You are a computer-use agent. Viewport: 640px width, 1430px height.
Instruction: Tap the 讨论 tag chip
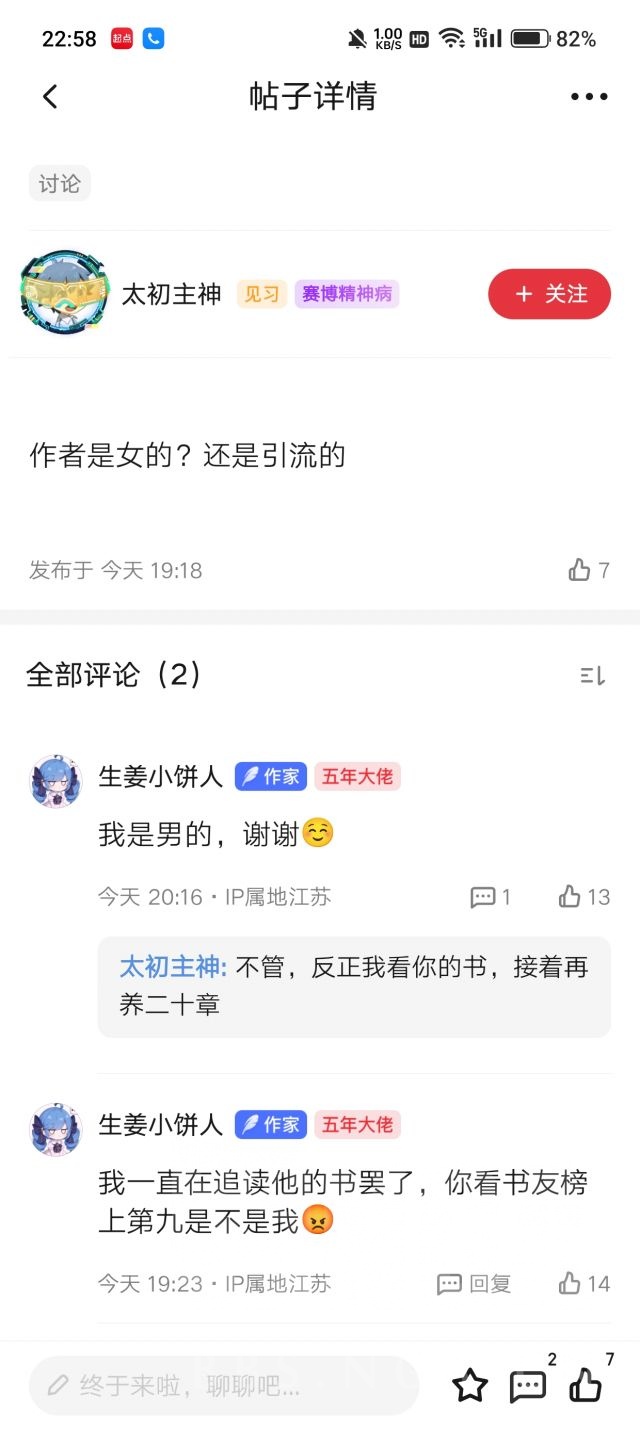tap(60, 184)
